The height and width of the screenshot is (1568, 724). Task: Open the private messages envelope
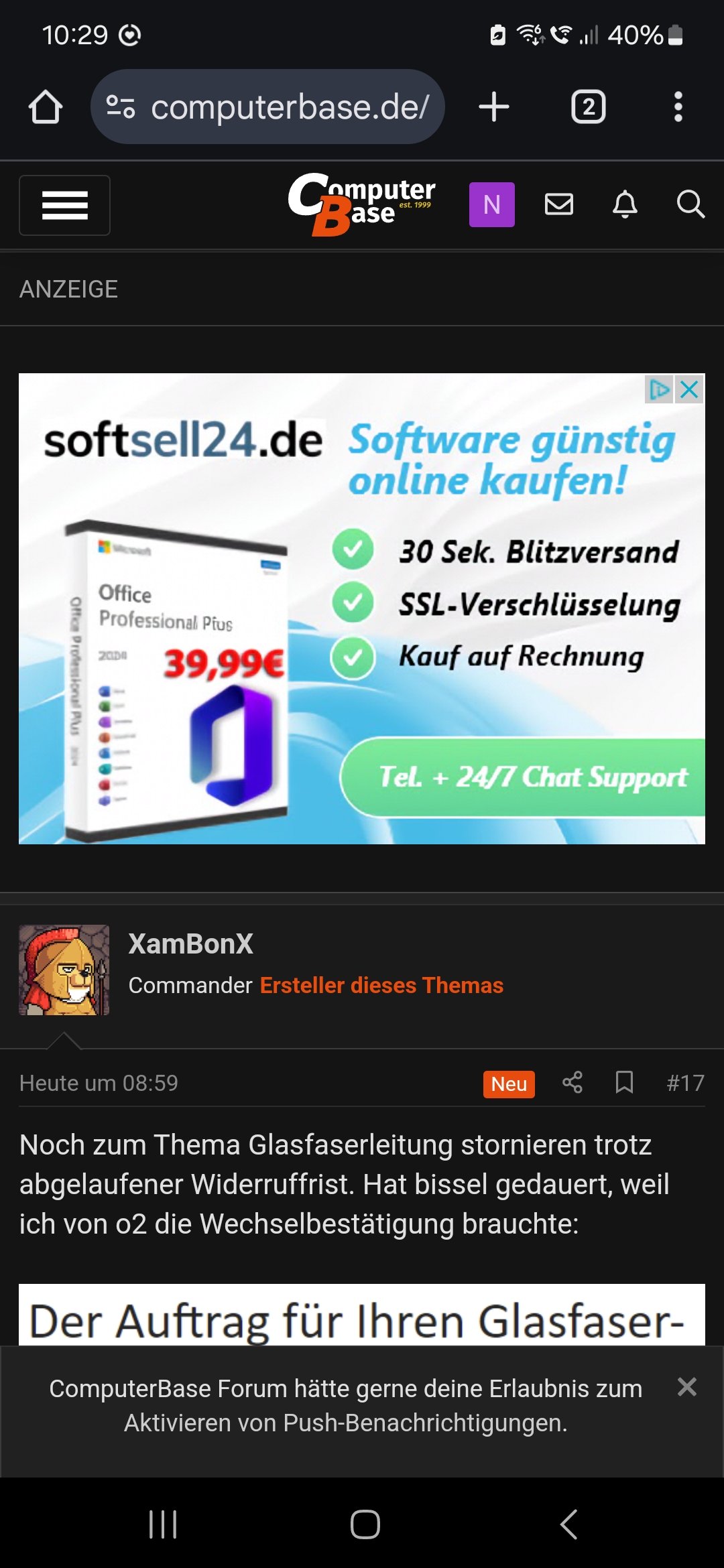point(558,204)
